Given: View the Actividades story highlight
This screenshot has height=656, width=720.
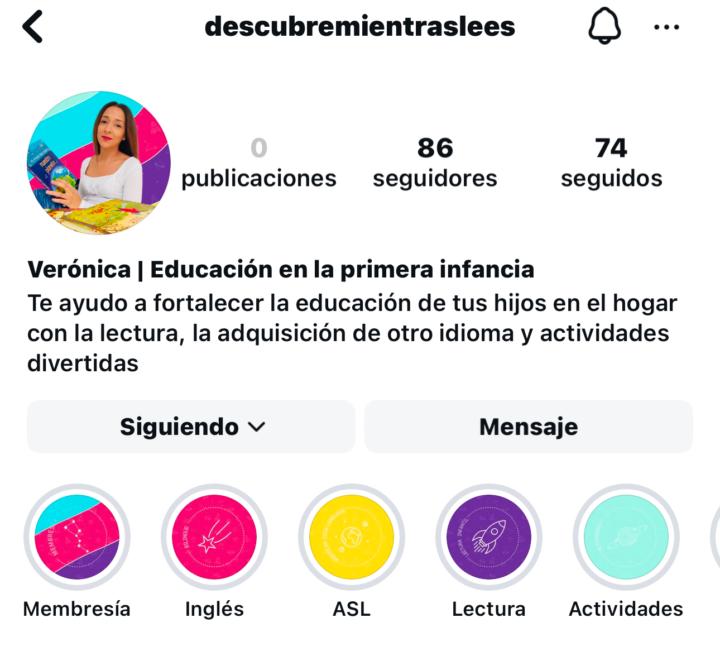Looking at the screenshot, I should coord(626,537).
